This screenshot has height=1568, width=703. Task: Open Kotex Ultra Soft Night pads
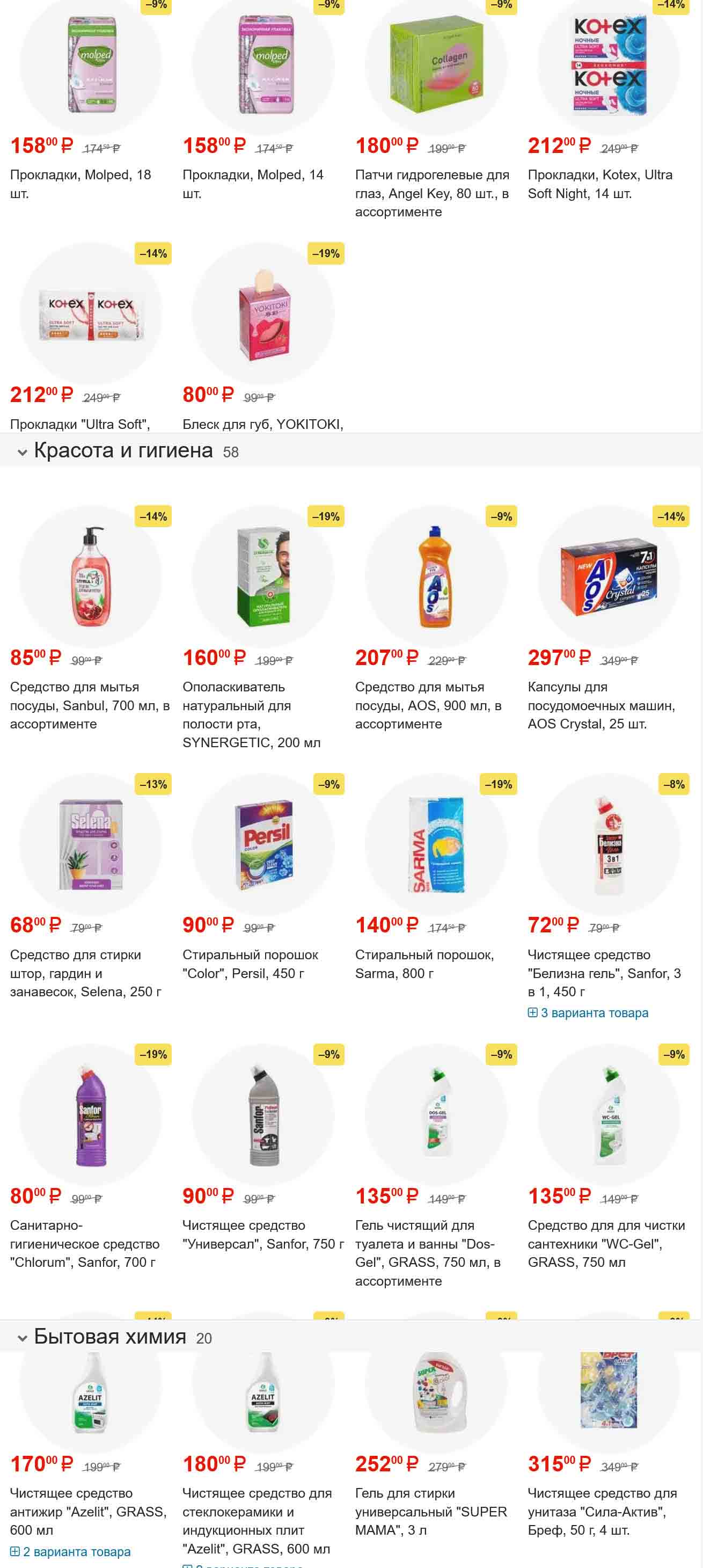(x=599, y=184)
